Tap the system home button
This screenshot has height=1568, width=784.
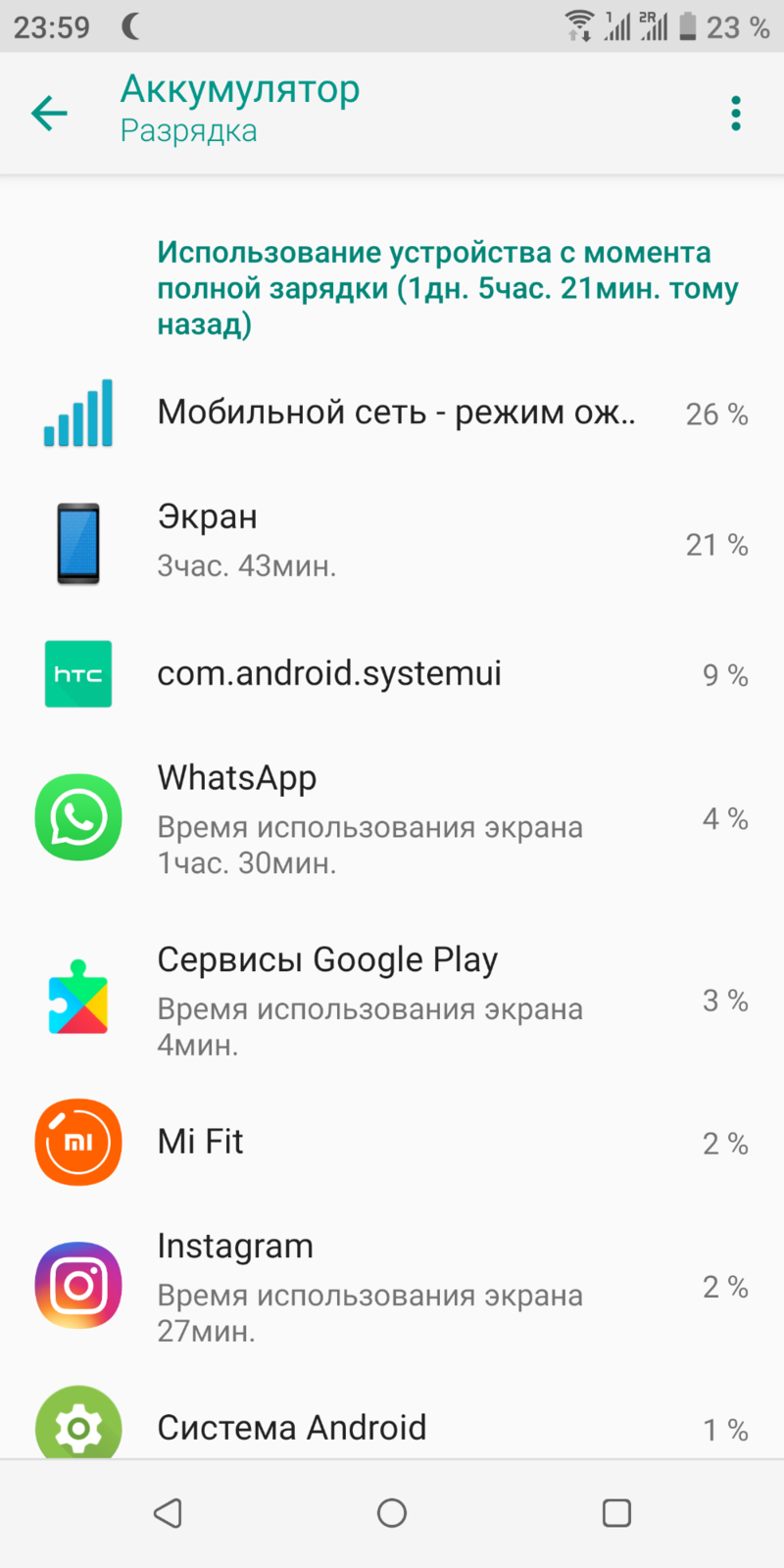pos(392,1513)
